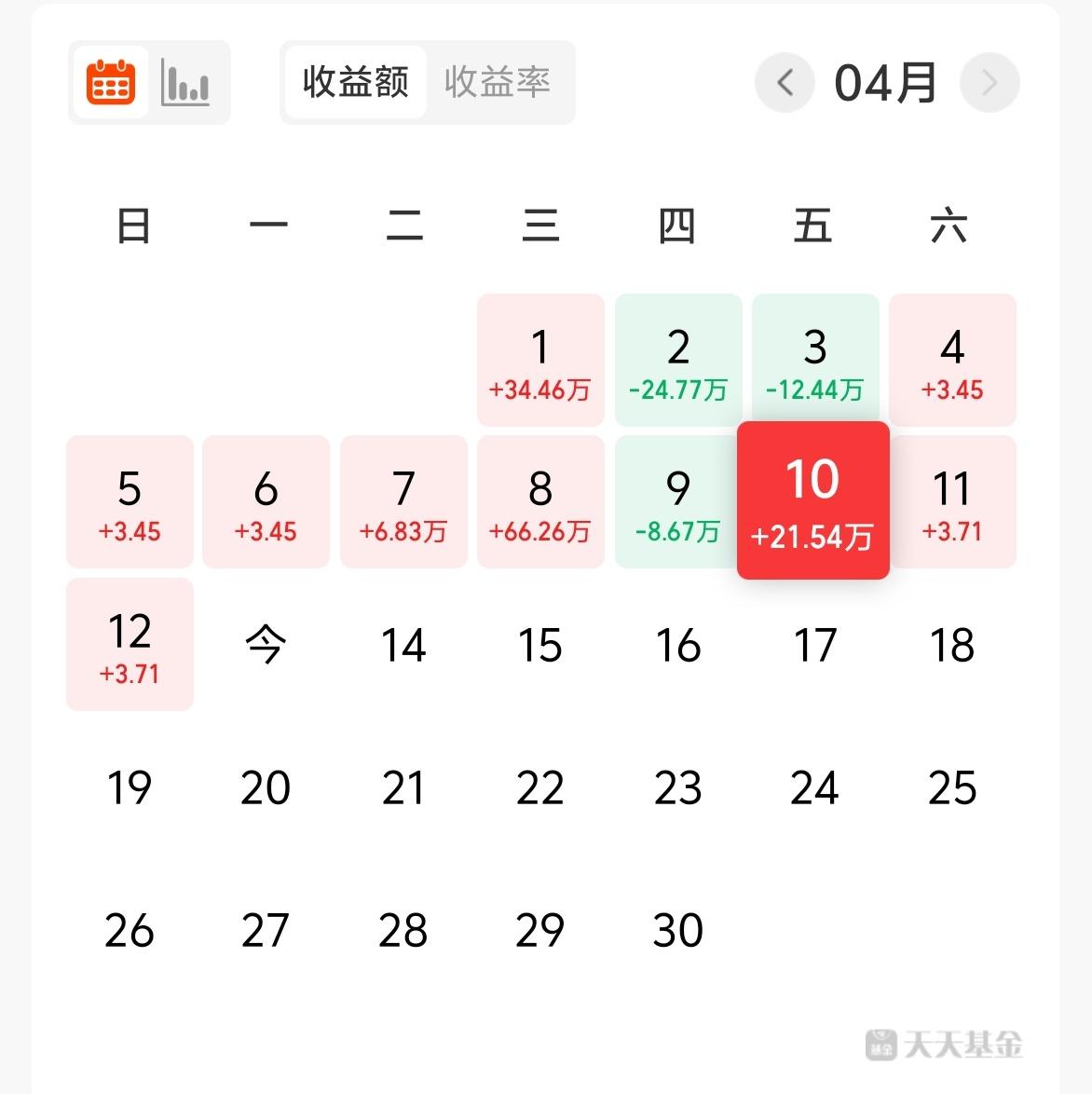Click the 五 Friday column header

[813, 226]
